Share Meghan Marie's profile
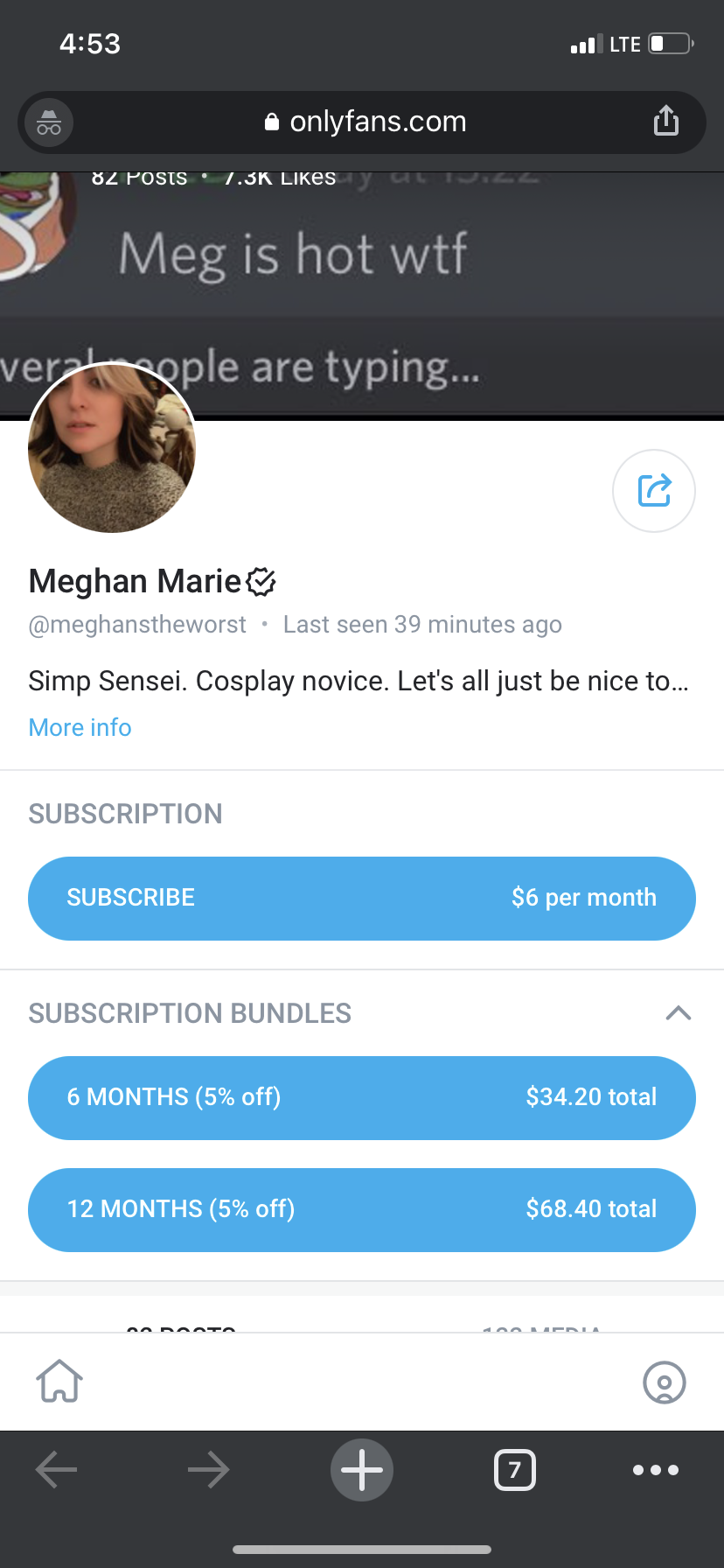The height and width of the screenshot is (1568, 724). click(x=654, y=491)
